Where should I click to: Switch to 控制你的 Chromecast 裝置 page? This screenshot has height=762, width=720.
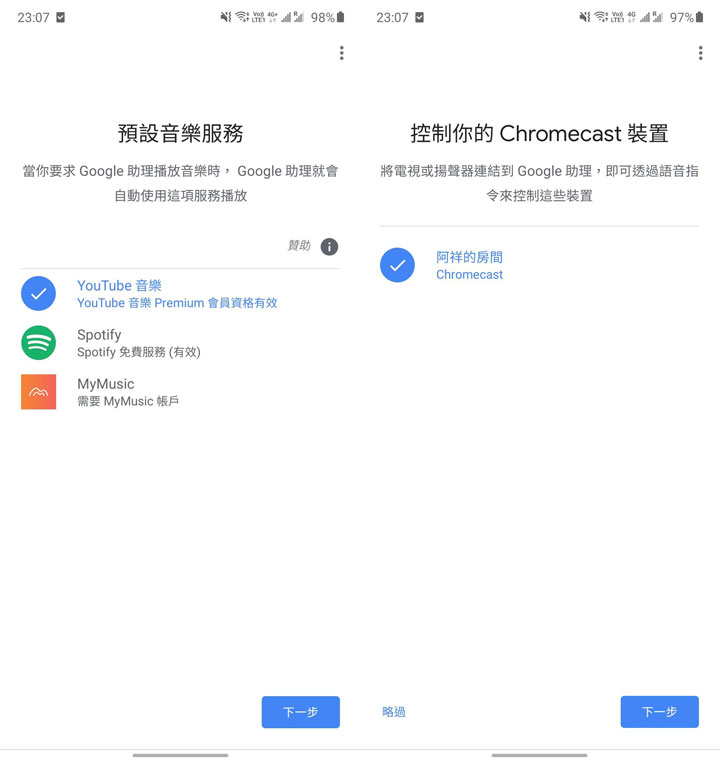(x=540, y=132)
